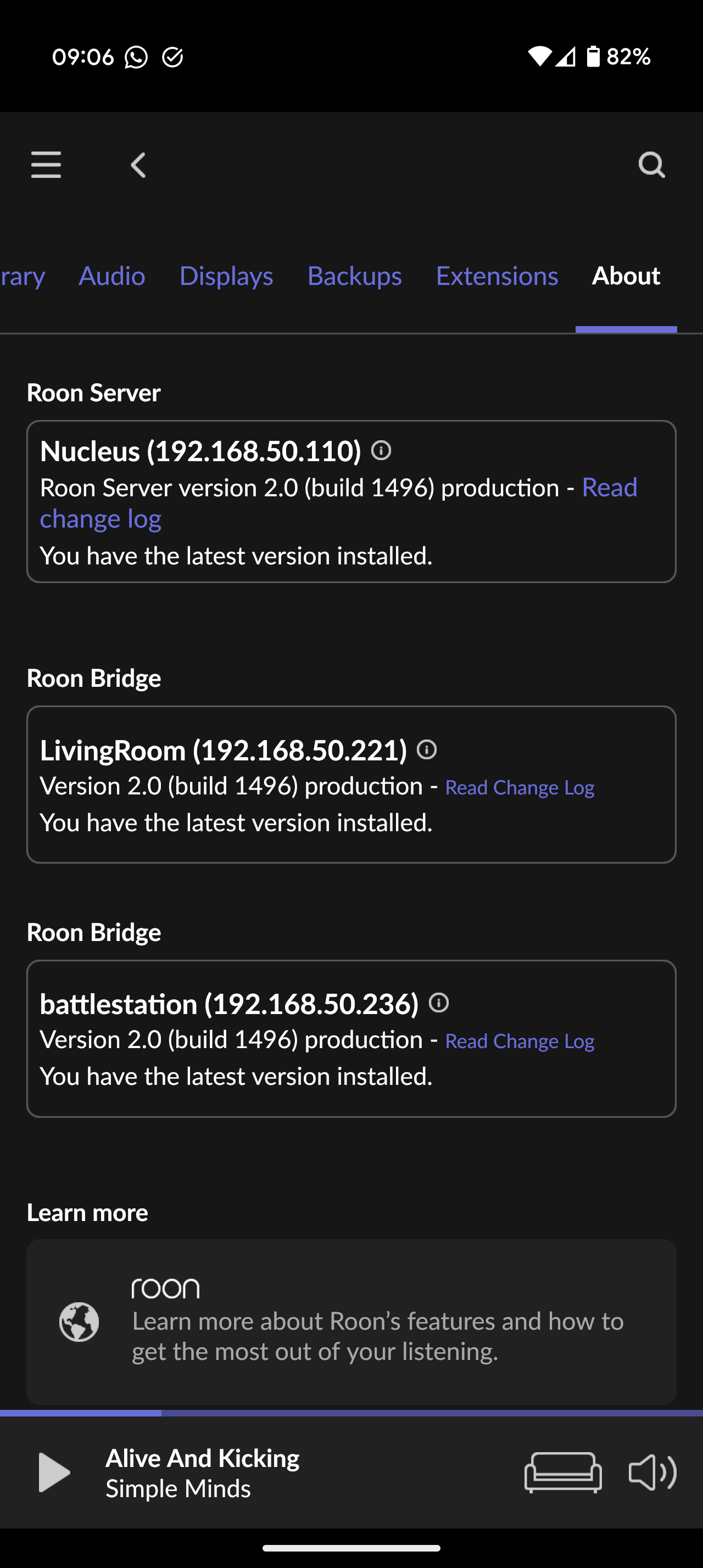Tap the info icon beside Nucleus
This screenshot has height=1568, width=703.
[381, 450]
